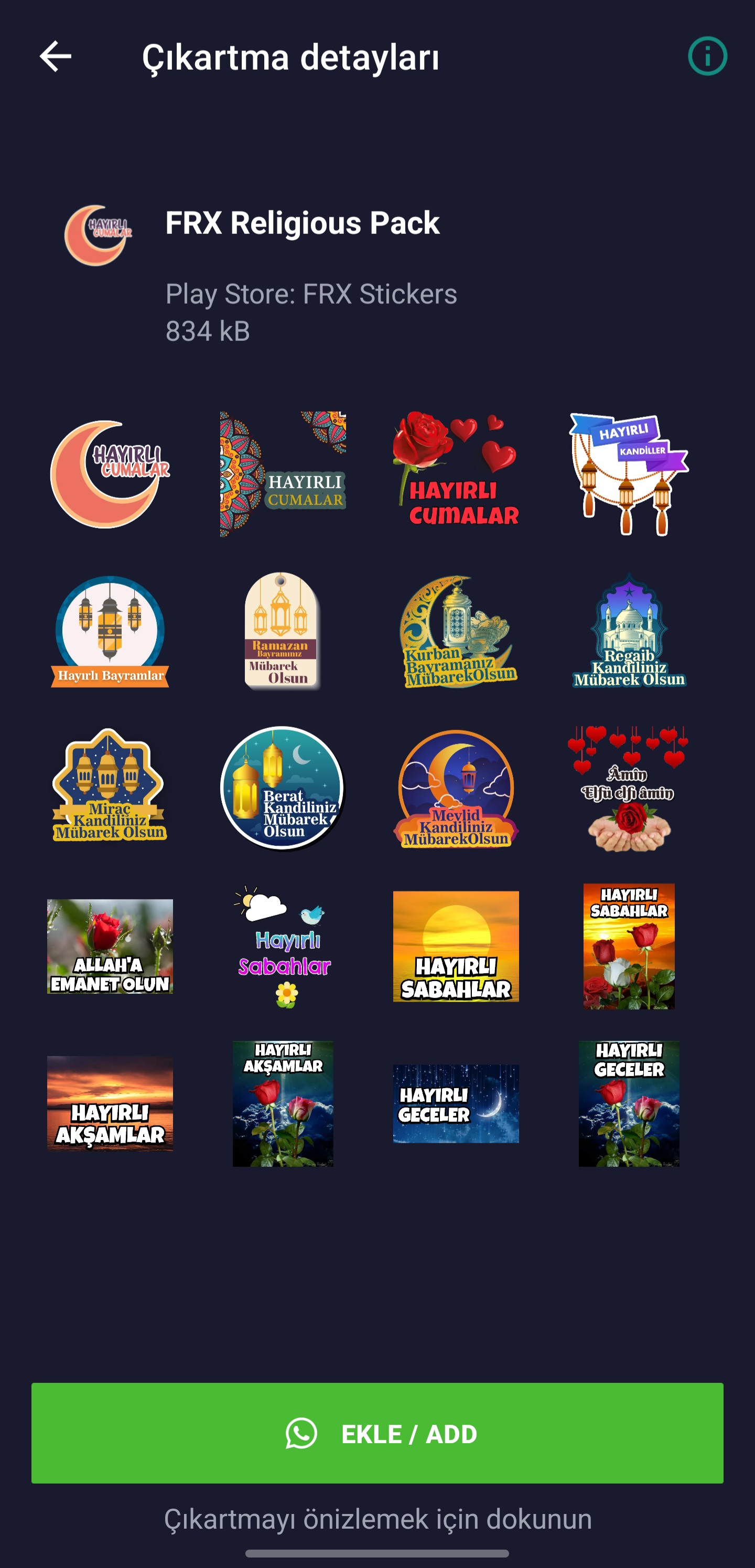View the Ramazan Bayramınız Mübarek Olsun sticker
The width and height of the screenshot is (755, 1568).
pos(283,631)
